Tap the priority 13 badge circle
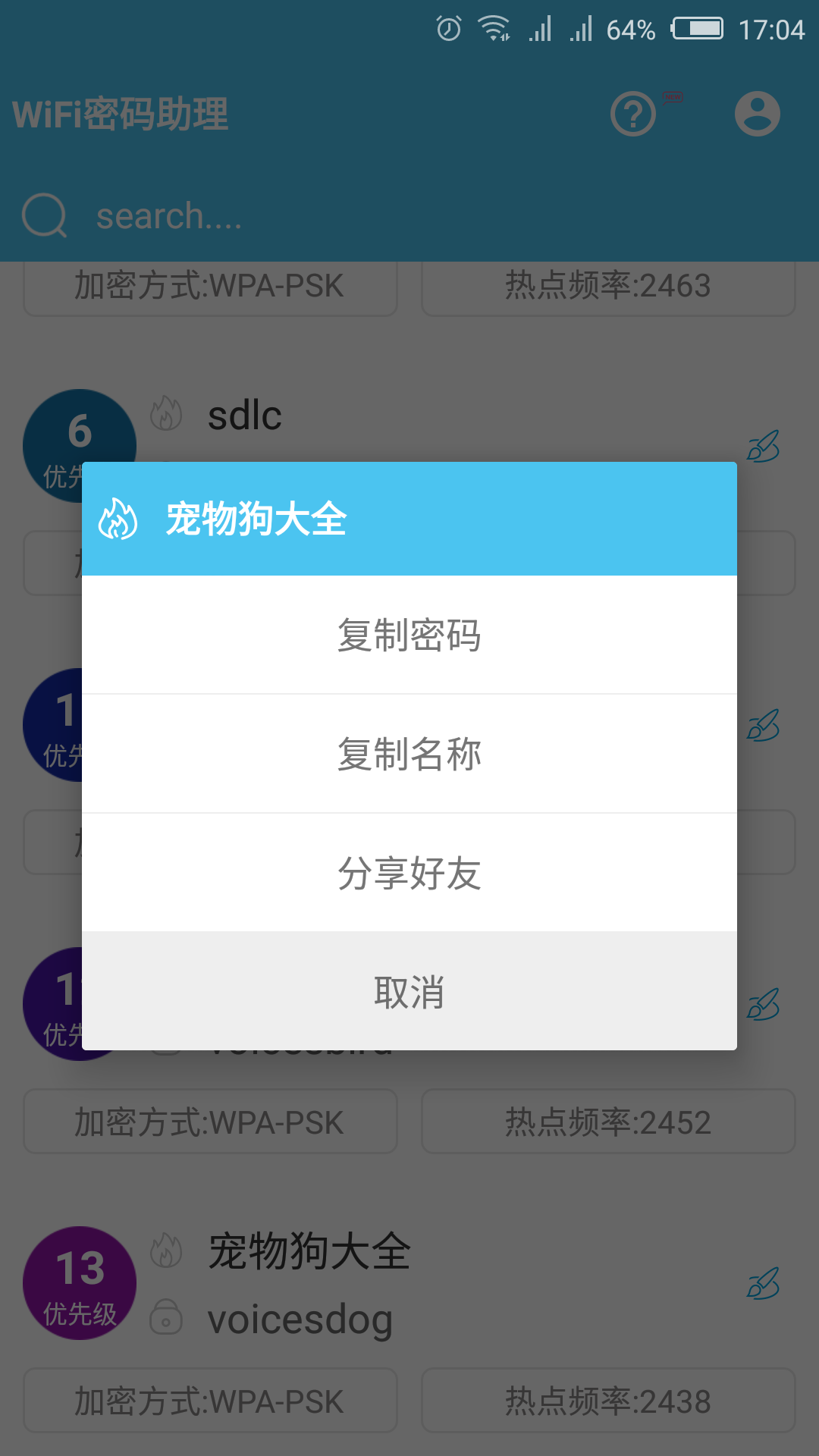The height and width of the screenshot is (1456, 819). pyautogui.click(x=80, y=1283)
